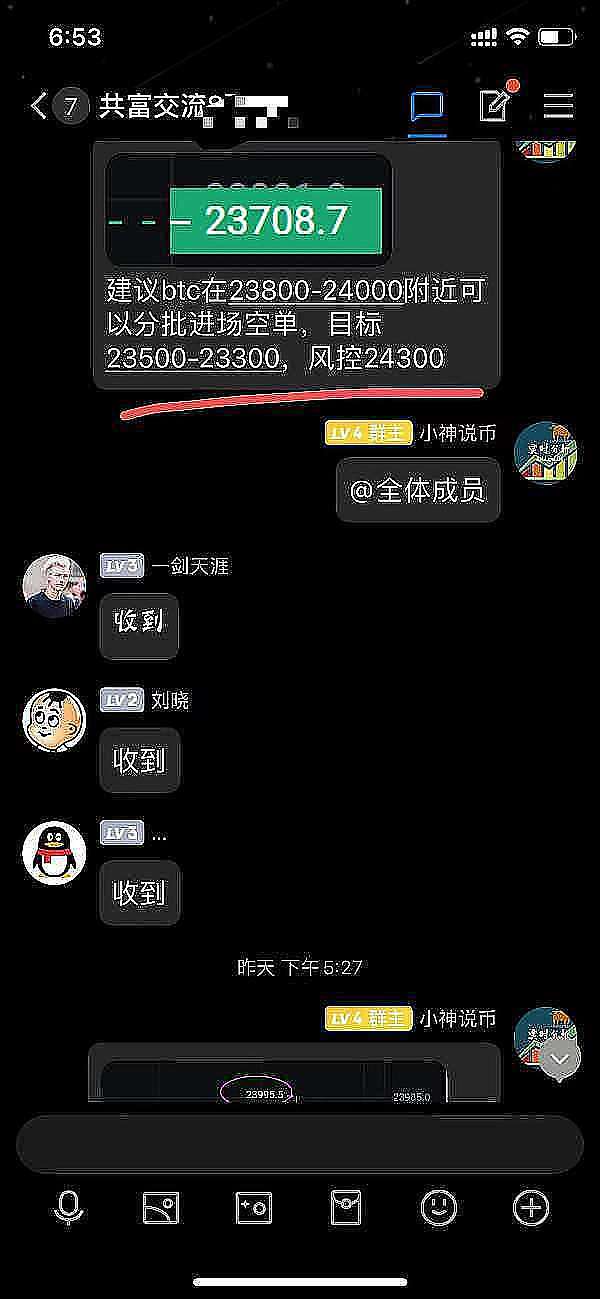600x1299 pixels.
Task: Open the red packet icon
Action: (x=346, y=1208)
